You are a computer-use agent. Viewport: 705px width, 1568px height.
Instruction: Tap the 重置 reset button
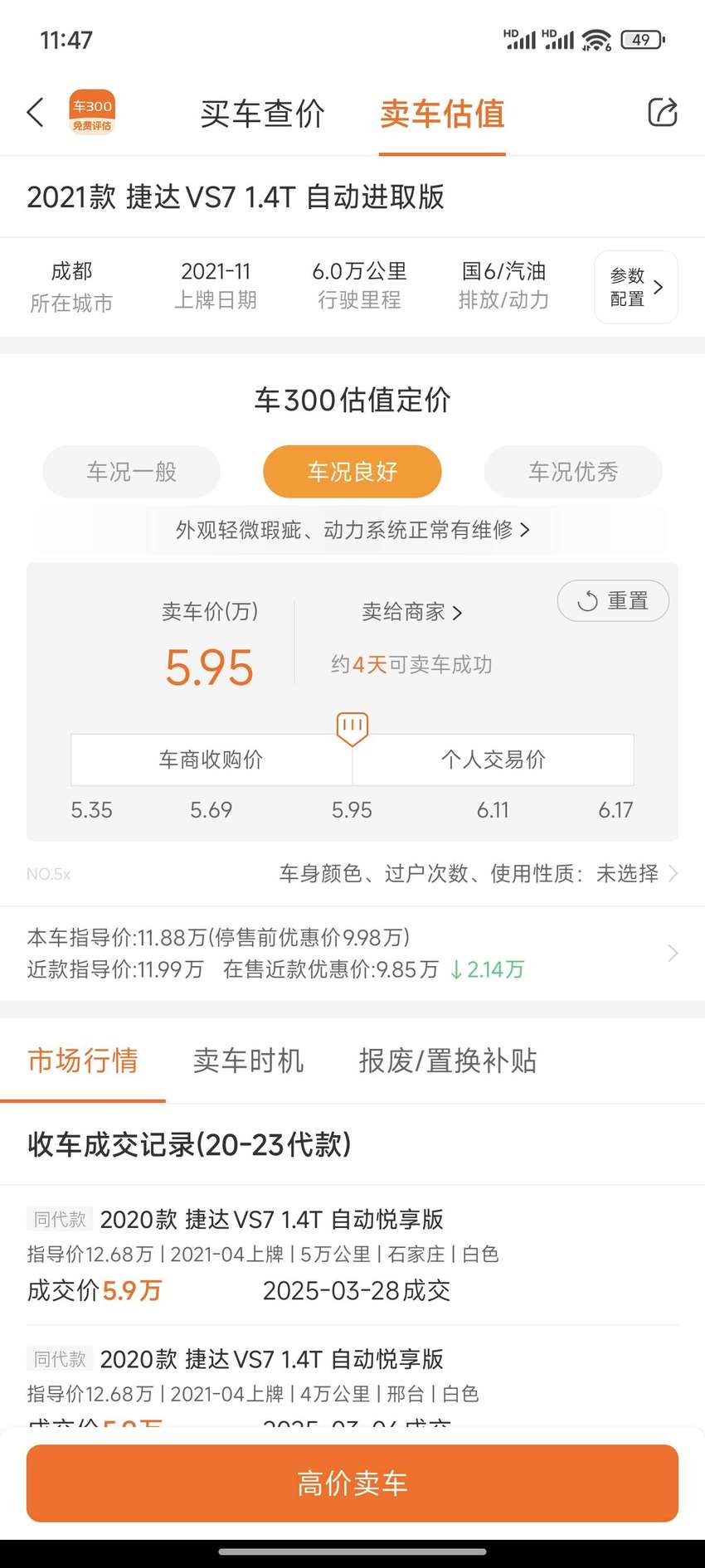click(x=613, y=601)
